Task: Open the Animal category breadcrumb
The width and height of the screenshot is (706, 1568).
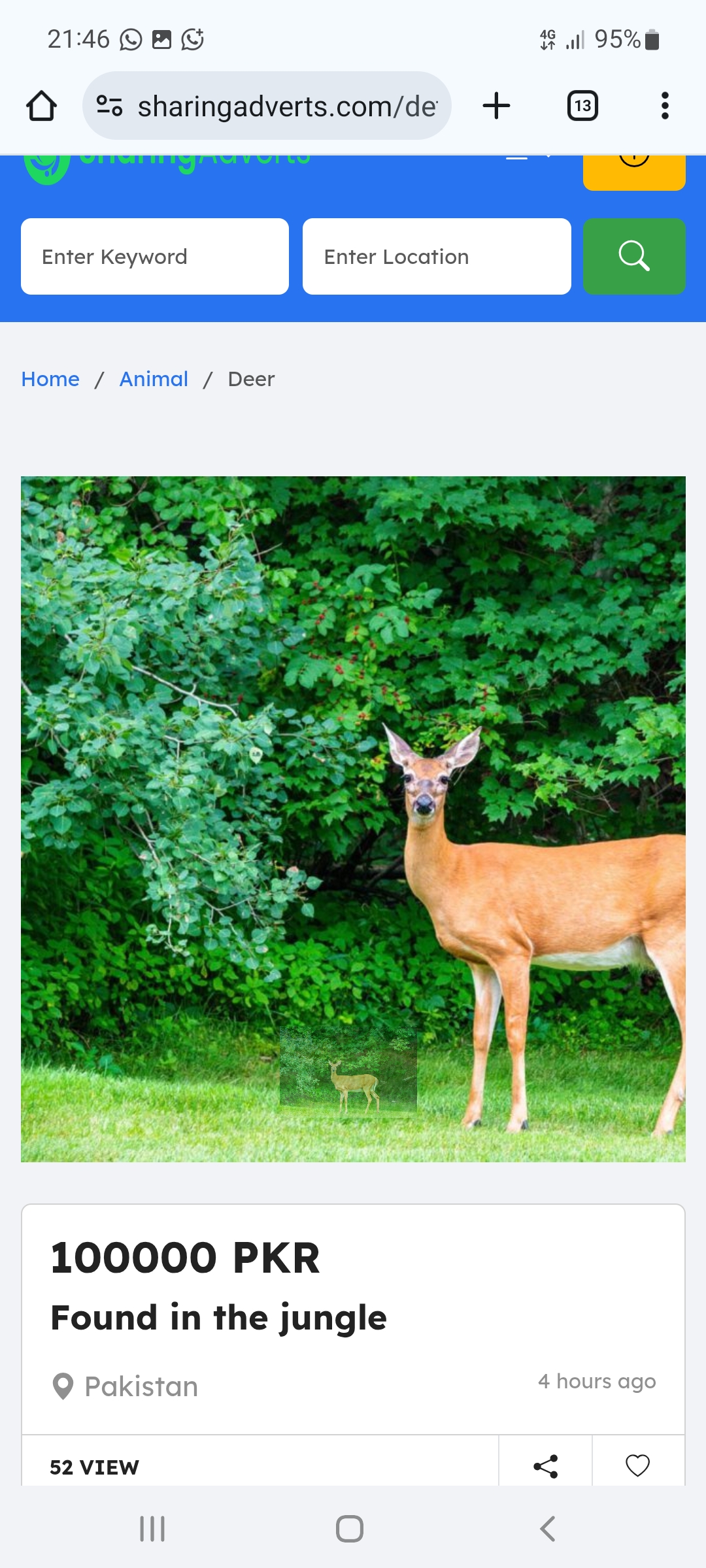Action: pyautogui.click(x=154, y=379)
